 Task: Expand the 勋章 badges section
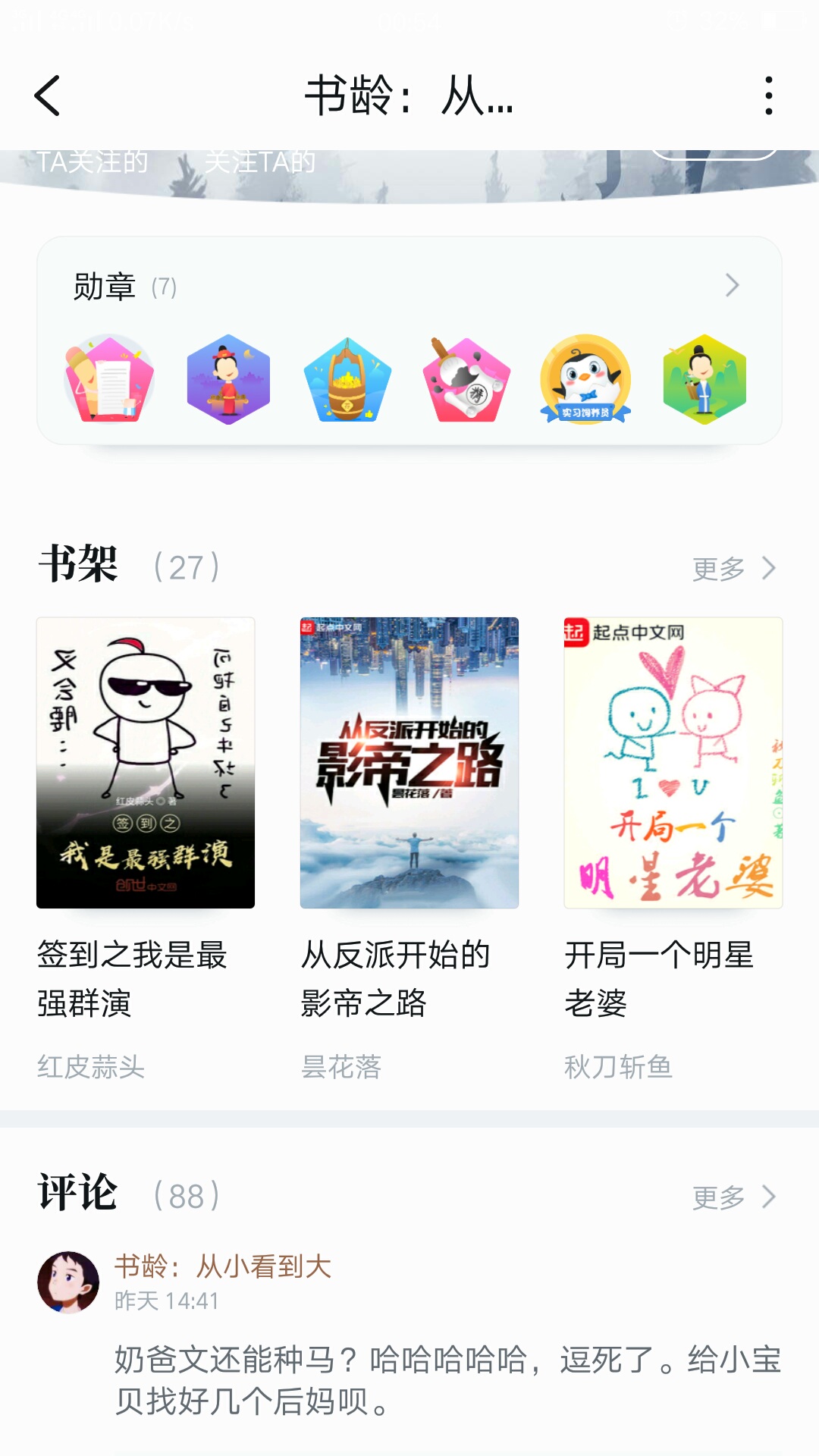[409, 287]
